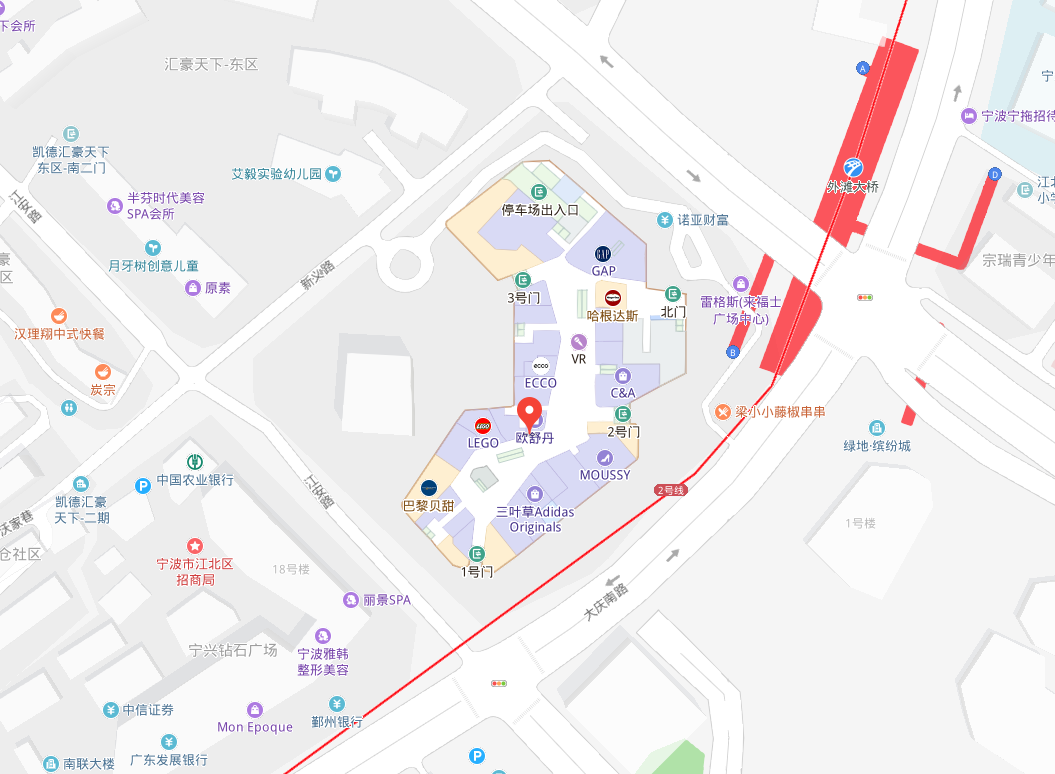Tap the 哈根达斯 restaurant marker
Screen dimensions: 1055x774
point(612,297)
